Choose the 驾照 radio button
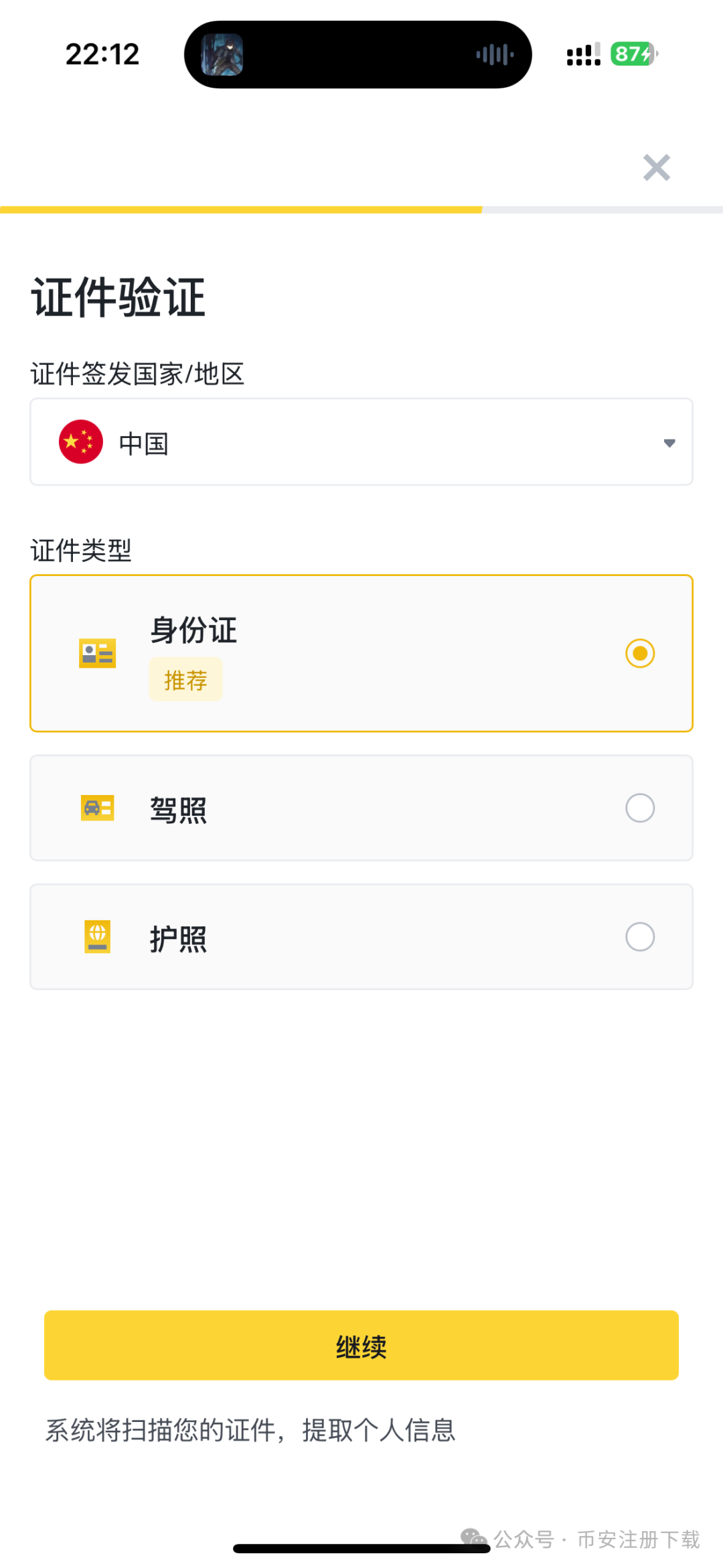This screenshot has height=1568, width=723. pos(639,808)
